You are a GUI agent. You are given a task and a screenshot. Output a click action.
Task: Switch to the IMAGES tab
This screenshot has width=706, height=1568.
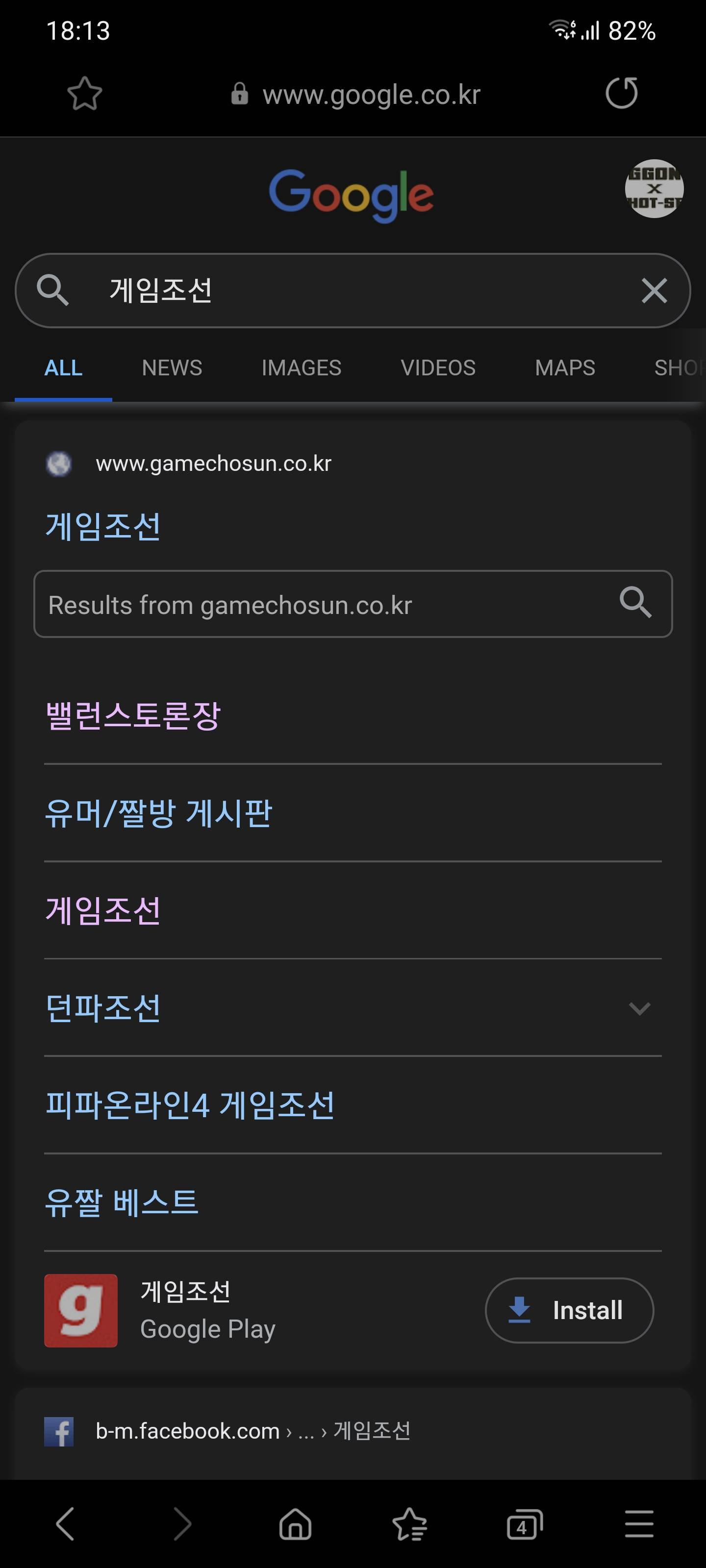pos(301,367)
